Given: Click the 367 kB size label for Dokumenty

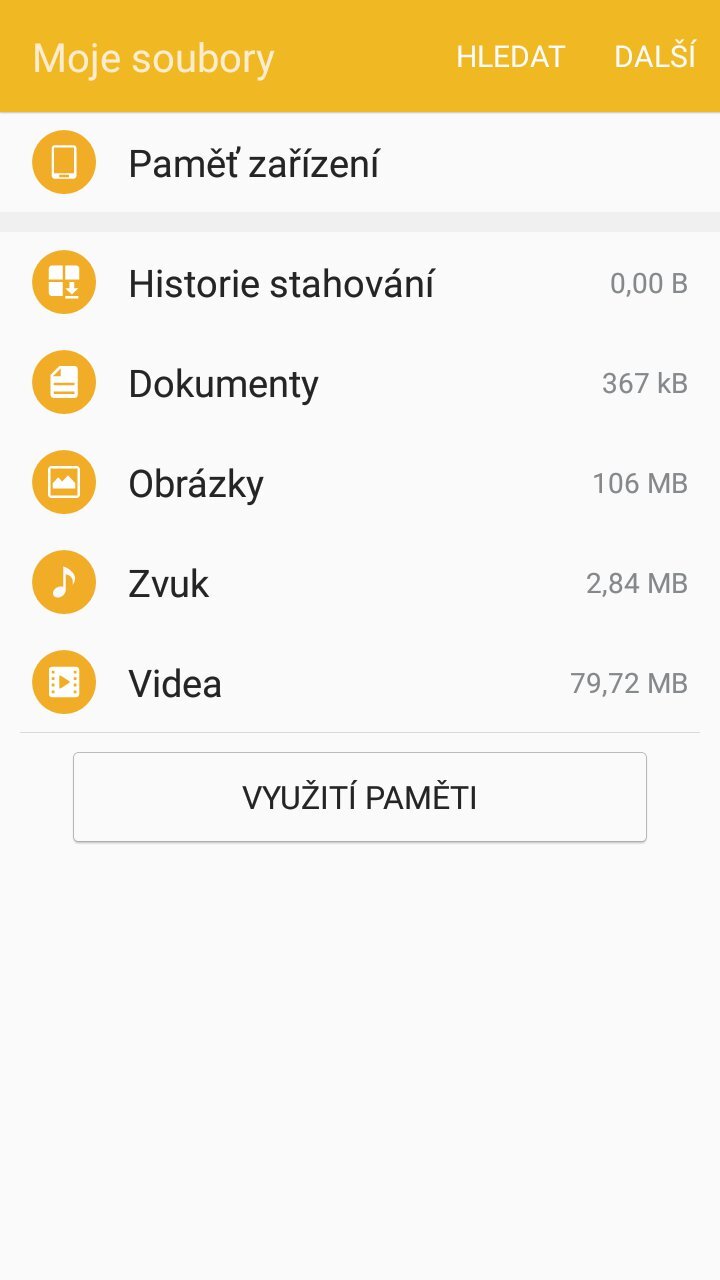Looking at the screenshot, I should pos(644,383).
